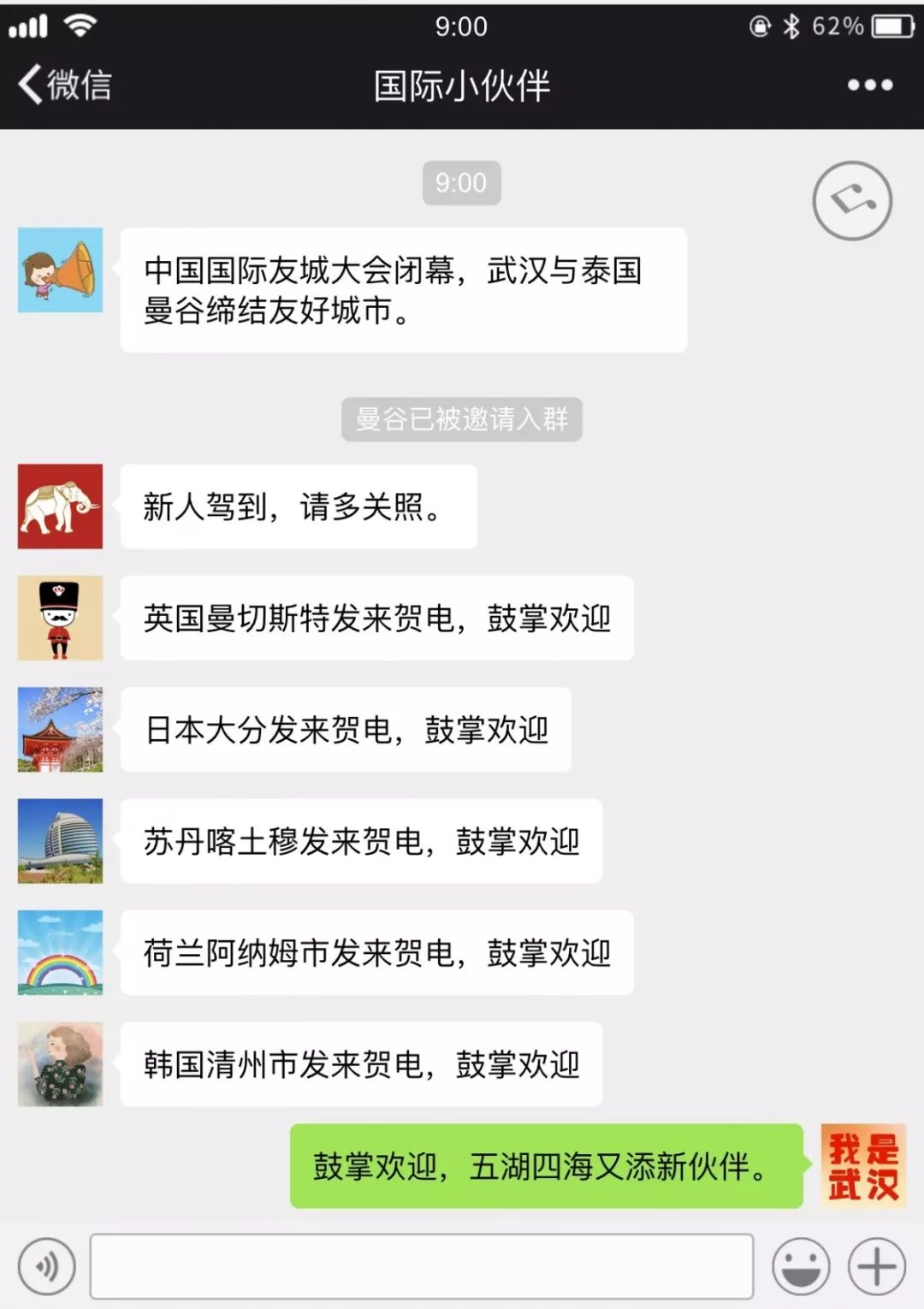Open the megaphone girl avatar's profile

pos(60,270)
